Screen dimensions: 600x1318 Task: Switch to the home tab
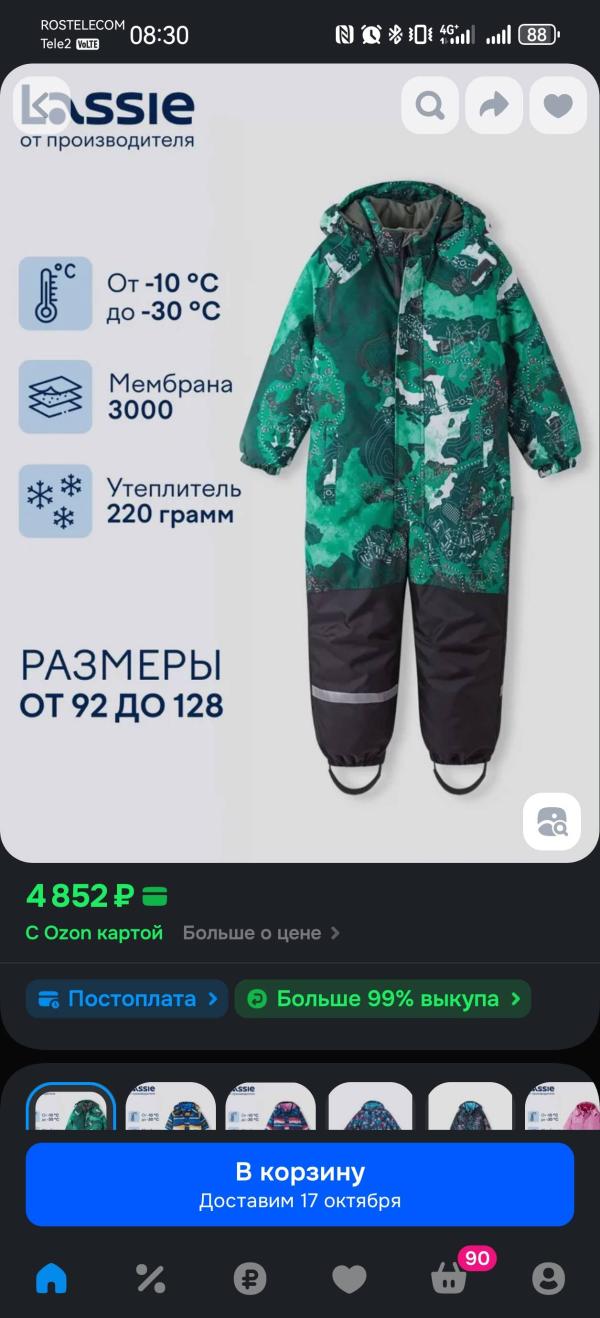click(51, 1277)
